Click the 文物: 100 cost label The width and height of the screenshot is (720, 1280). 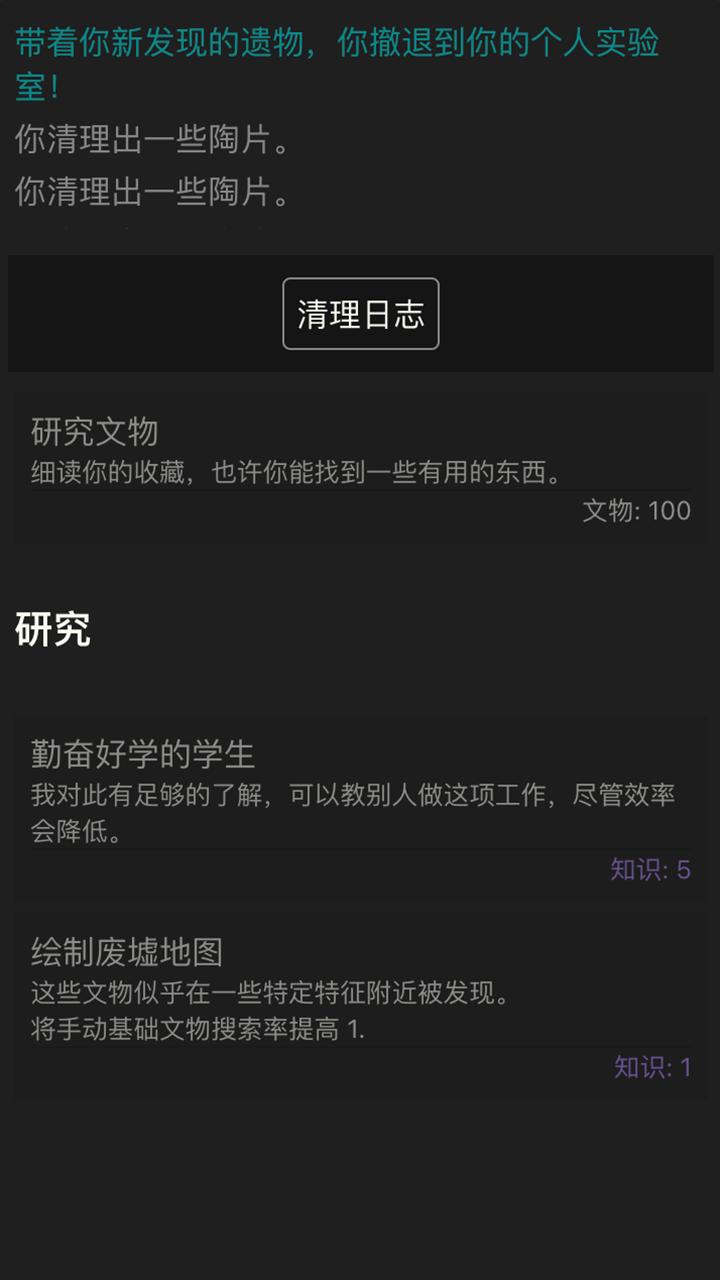pyautogui.click(x=638, y=511)
